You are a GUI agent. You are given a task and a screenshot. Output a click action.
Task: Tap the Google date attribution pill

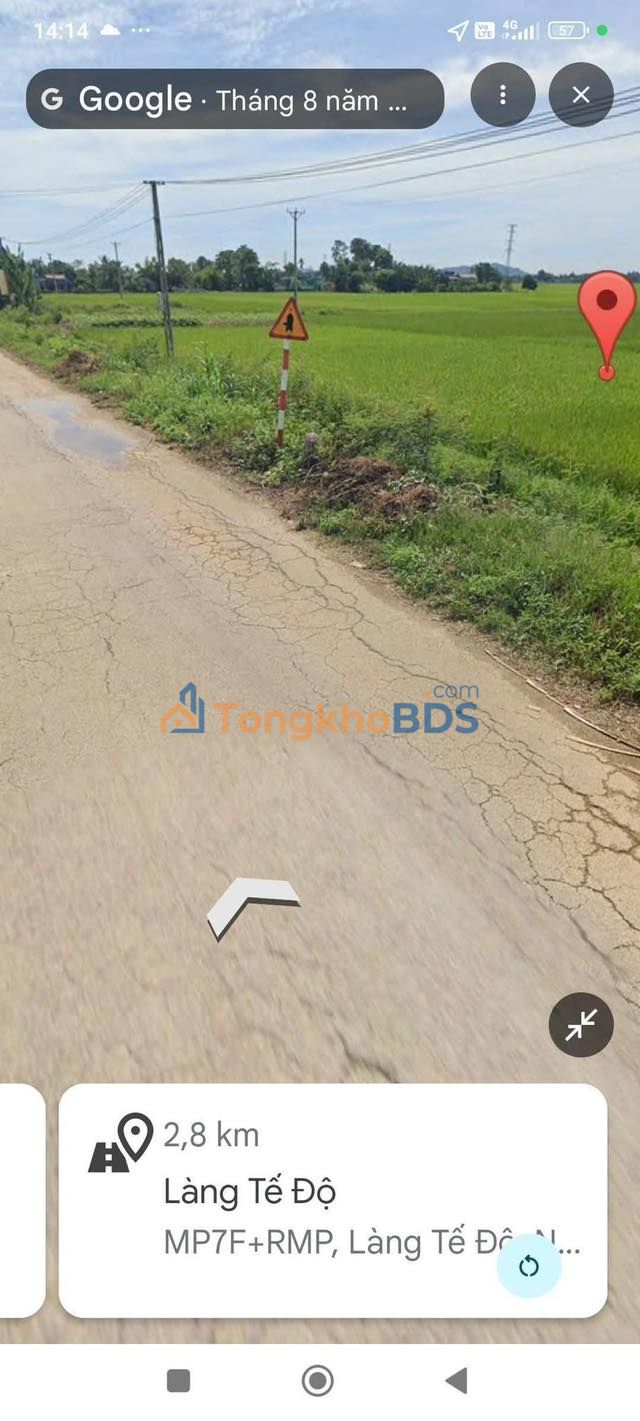(235, 99)
